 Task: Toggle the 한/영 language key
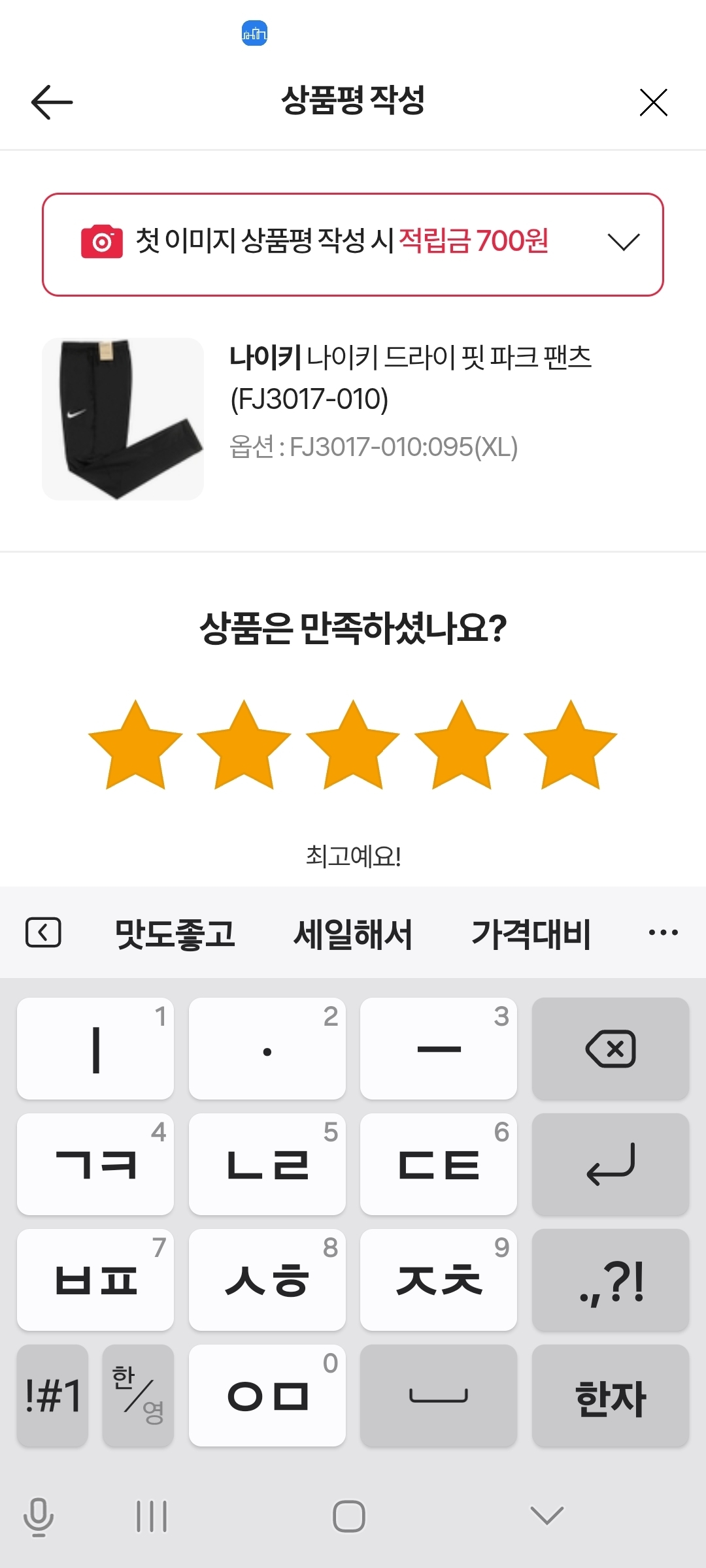[138, 1396]
